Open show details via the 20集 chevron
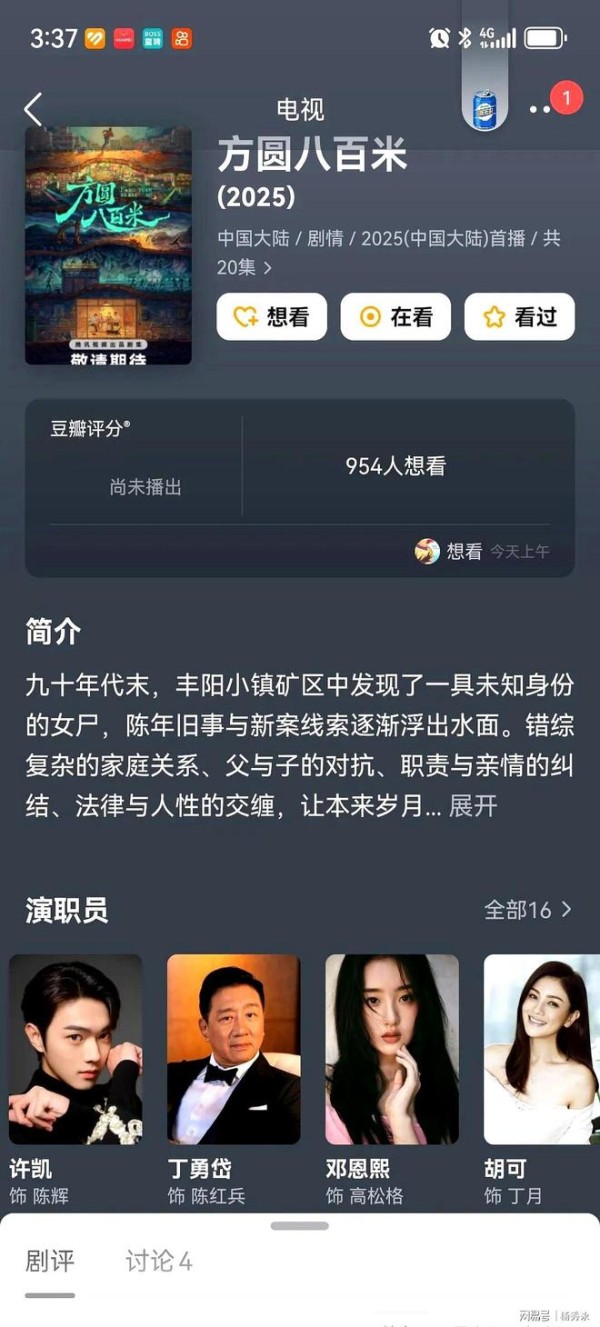 (x=267, y=268)
